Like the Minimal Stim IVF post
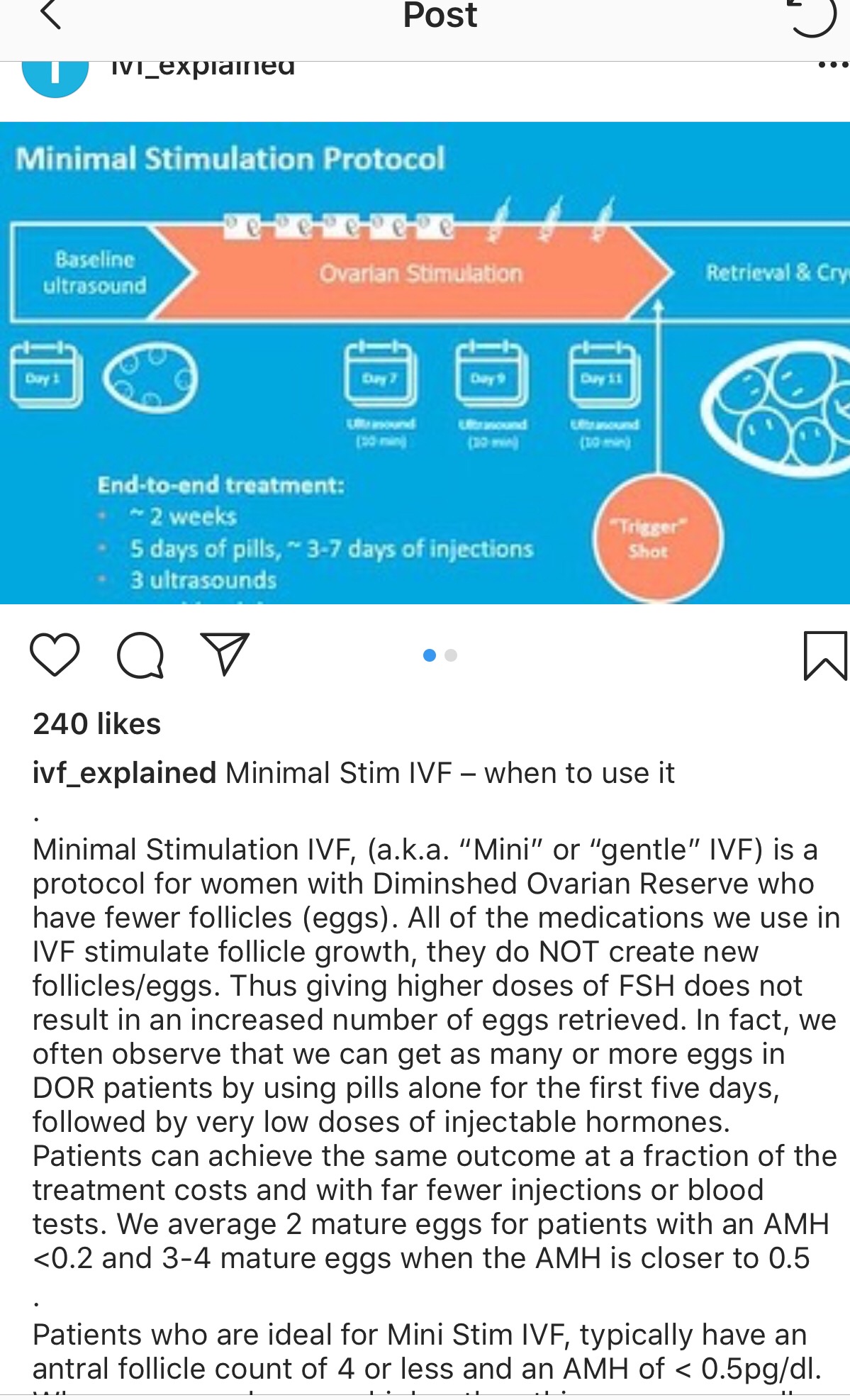 (55, 655)
